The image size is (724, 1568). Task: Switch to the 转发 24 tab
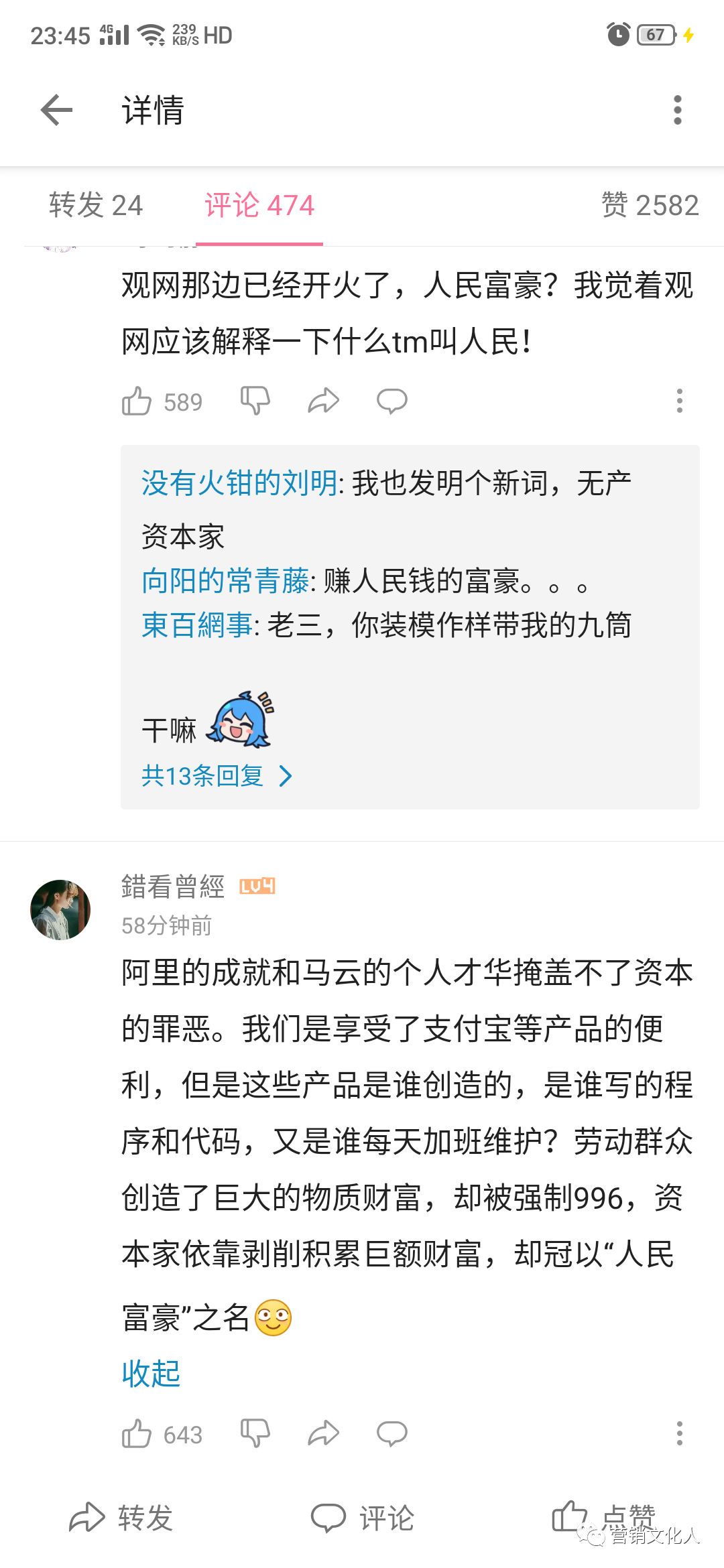(96, 206)
